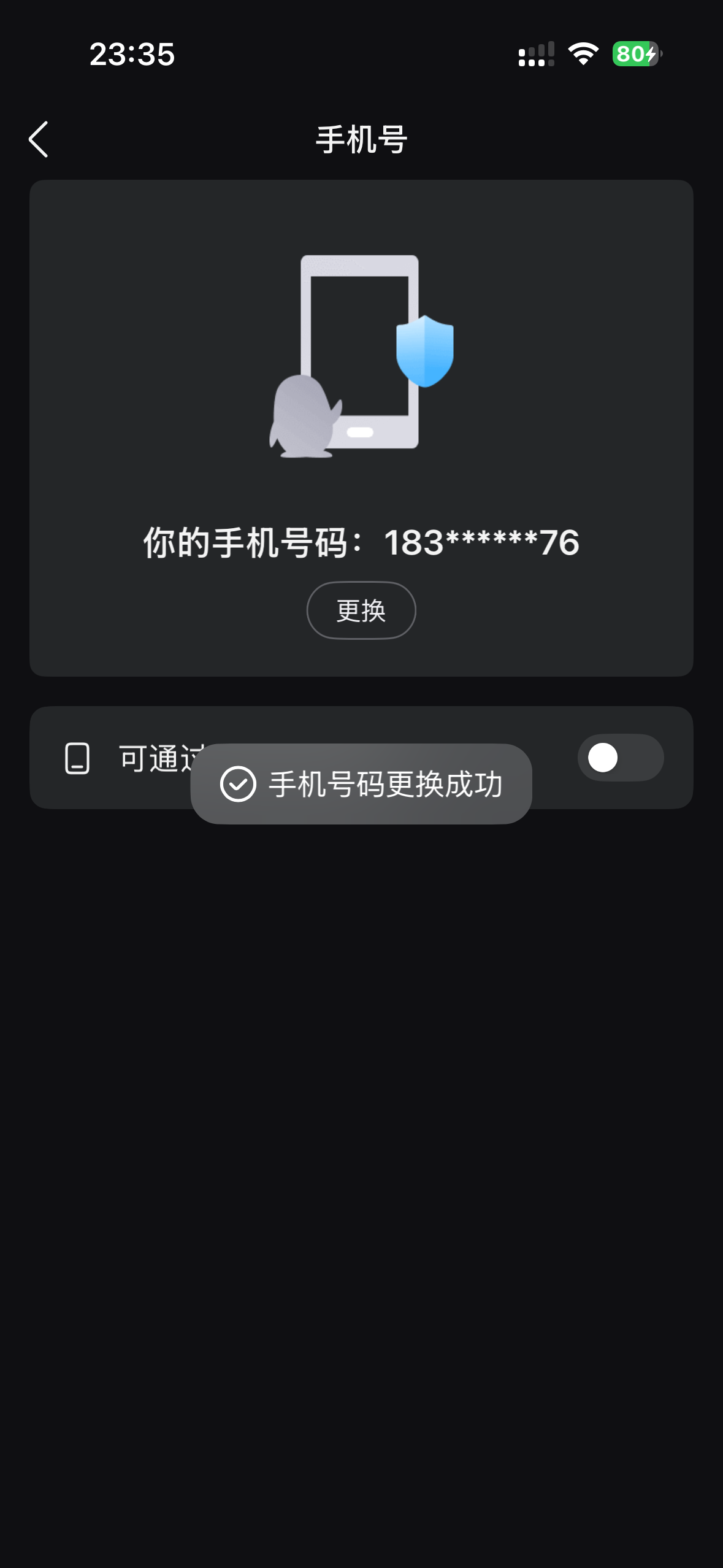Tap the 你的手机号码 label text
This screenshot has width=723, height=1568.
pyautogui.click(x=245, y=542)
